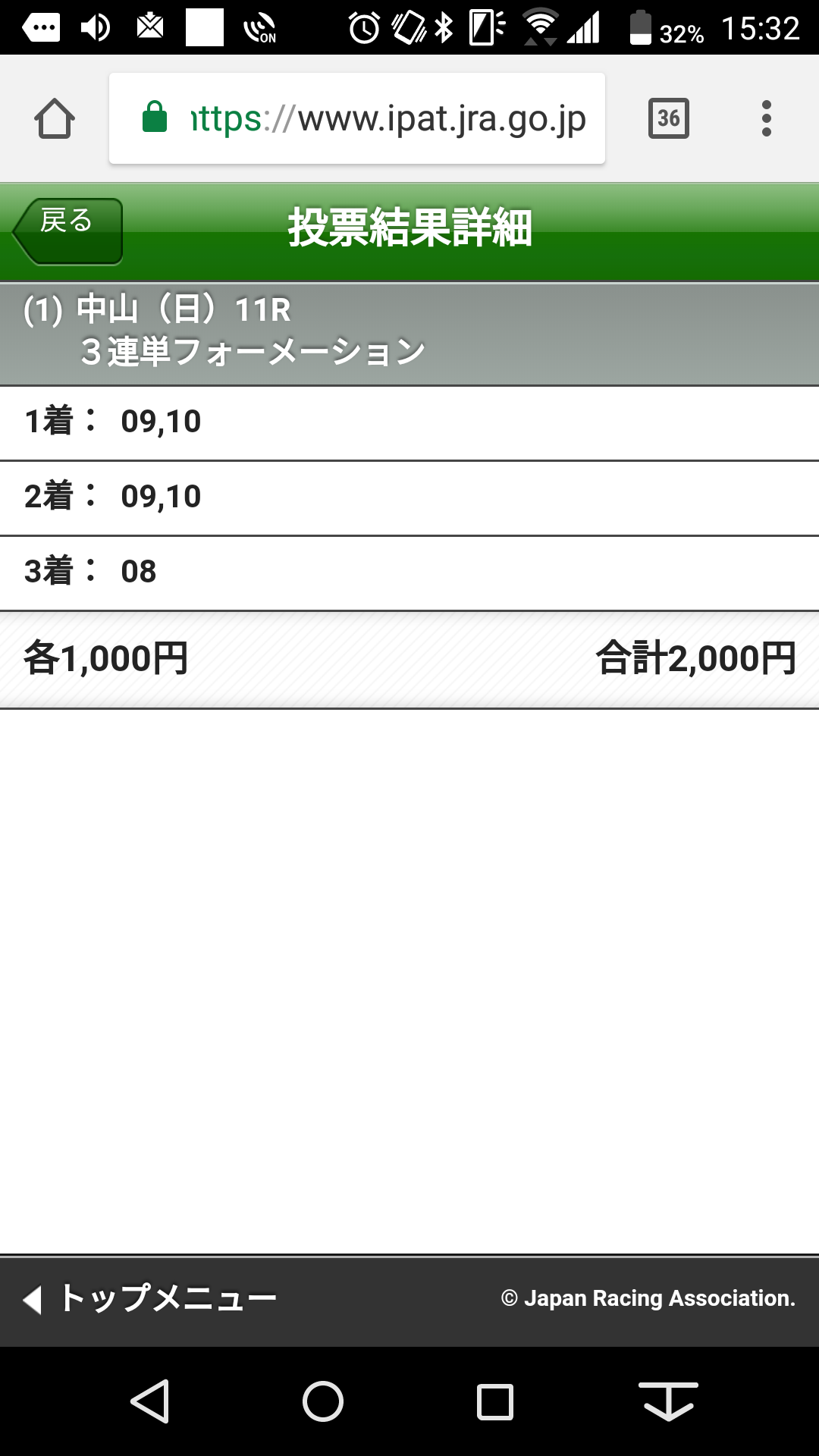Open the recent apps overview

[x=495, y=1401]
